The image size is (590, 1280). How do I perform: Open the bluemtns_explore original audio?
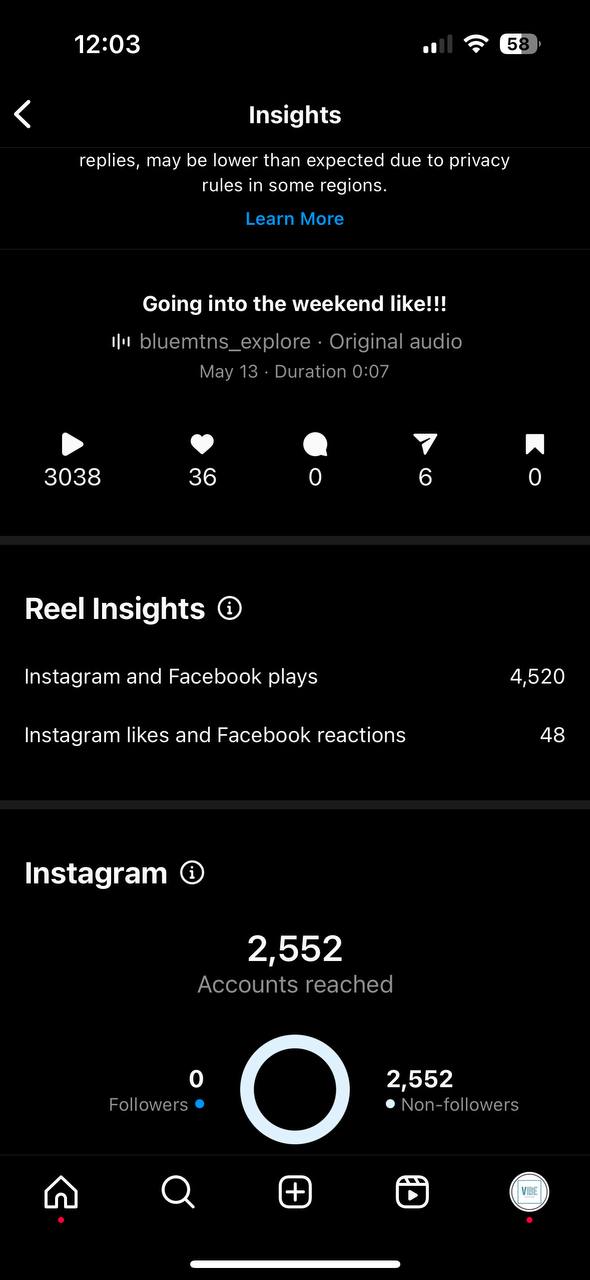[x=287, y=342]
